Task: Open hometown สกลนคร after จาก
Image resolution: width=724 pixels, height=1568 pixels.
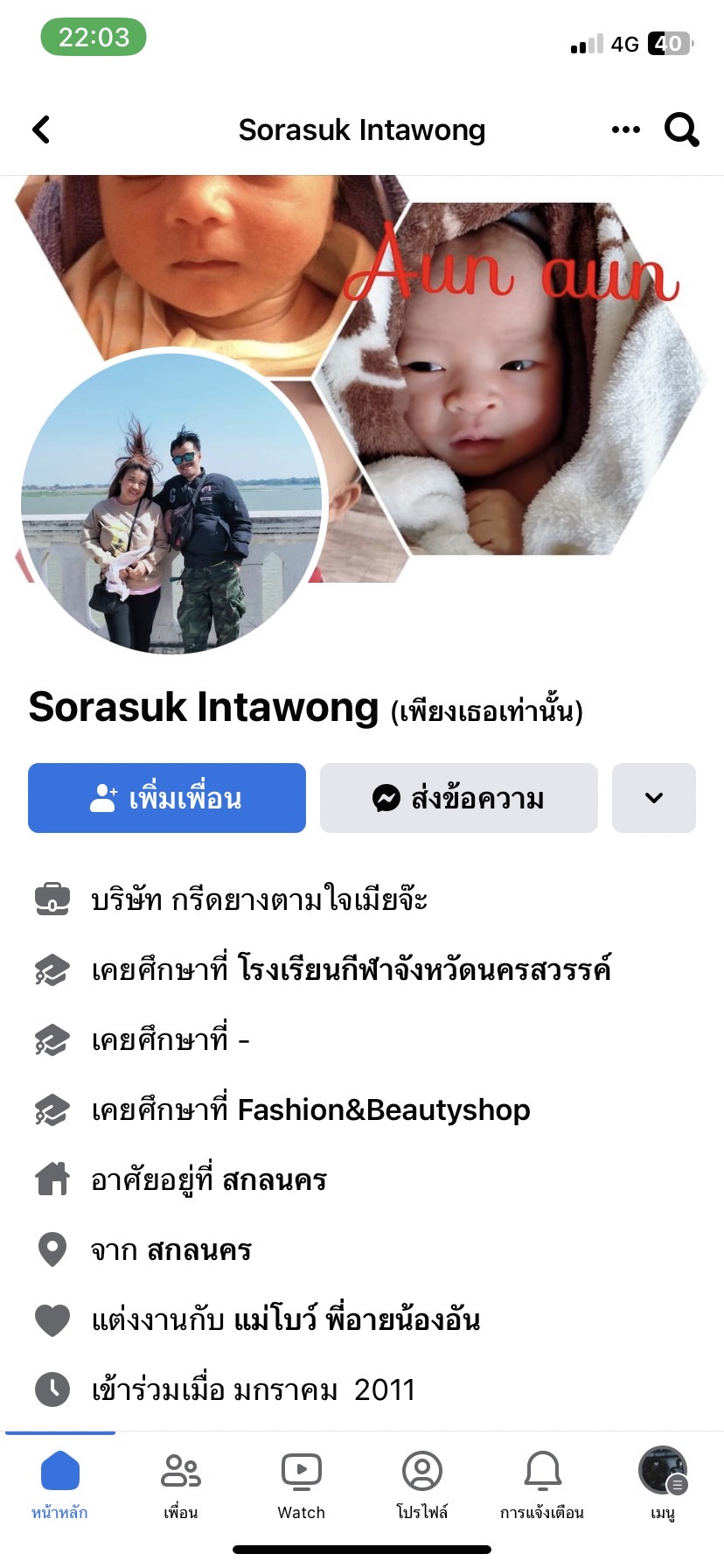Action: 198,1249
